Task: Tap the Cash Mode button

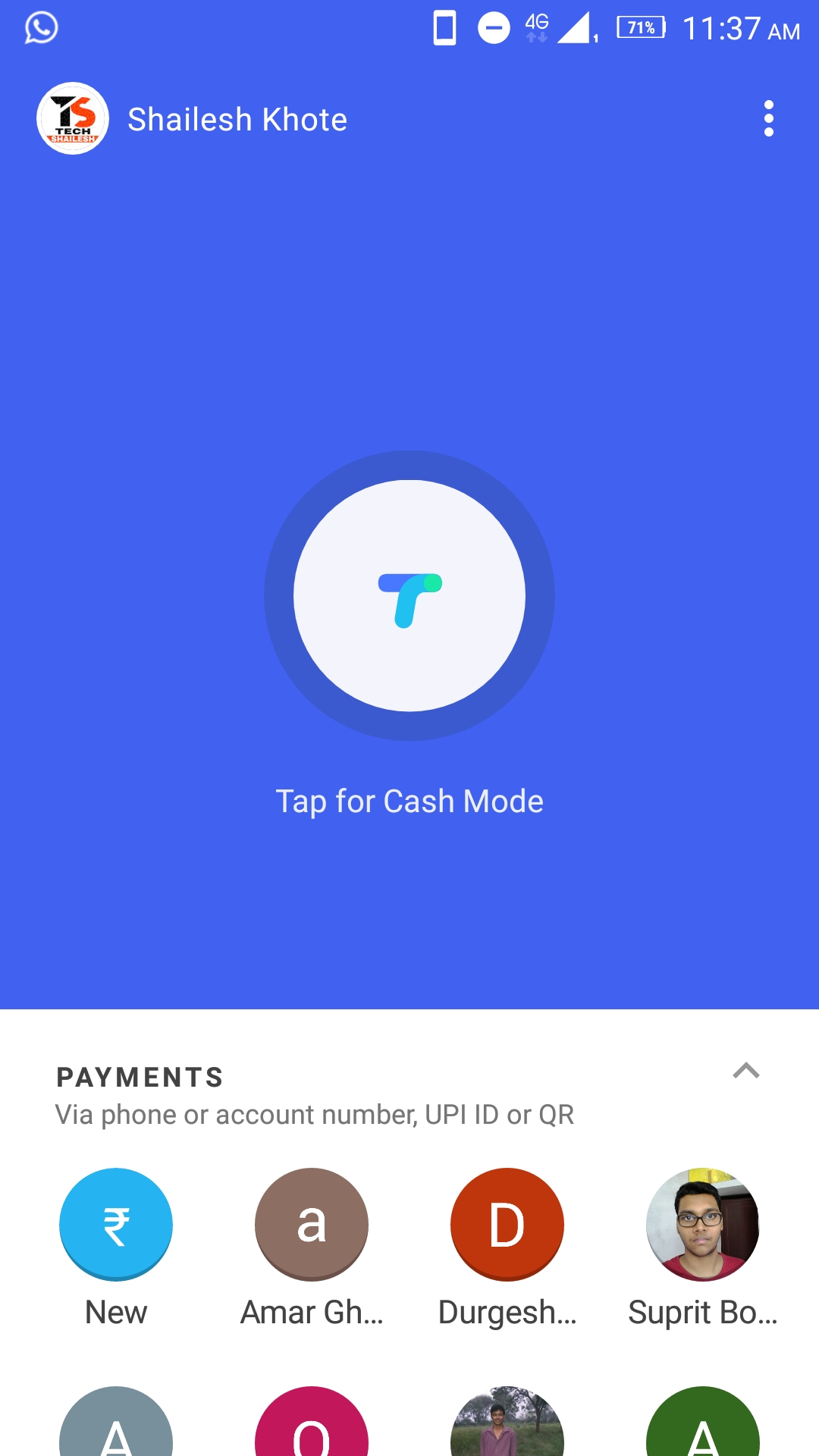Action: (x=409, y=596)
